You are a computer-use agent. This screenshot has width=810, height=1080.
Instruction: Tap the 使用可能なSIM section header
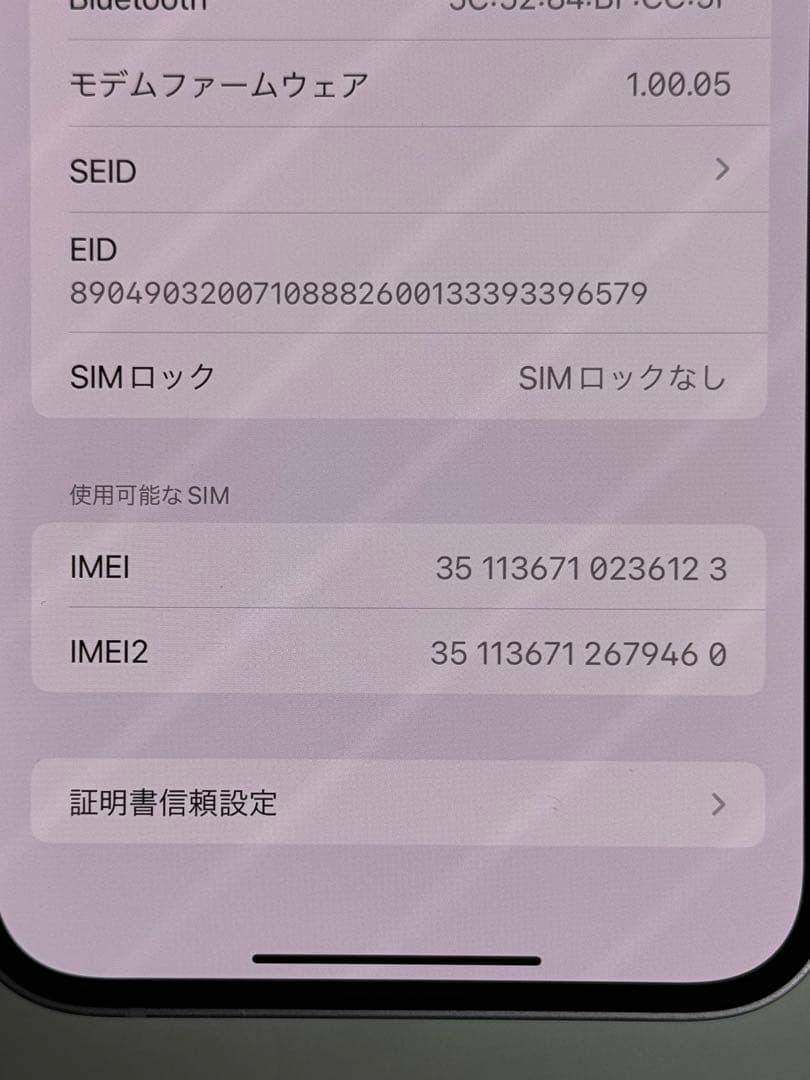[x=148, y=493]
